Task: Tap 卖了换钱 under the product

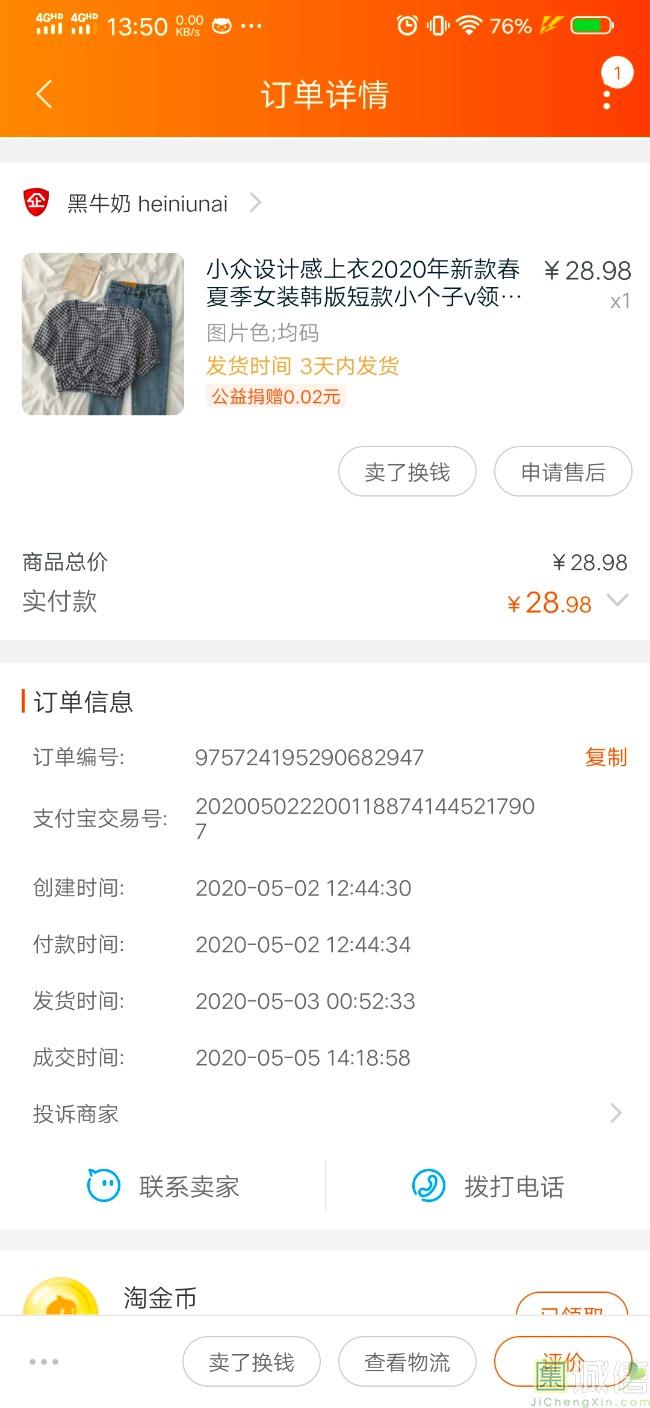Action: pyautogui.click(x=407, y=472)
